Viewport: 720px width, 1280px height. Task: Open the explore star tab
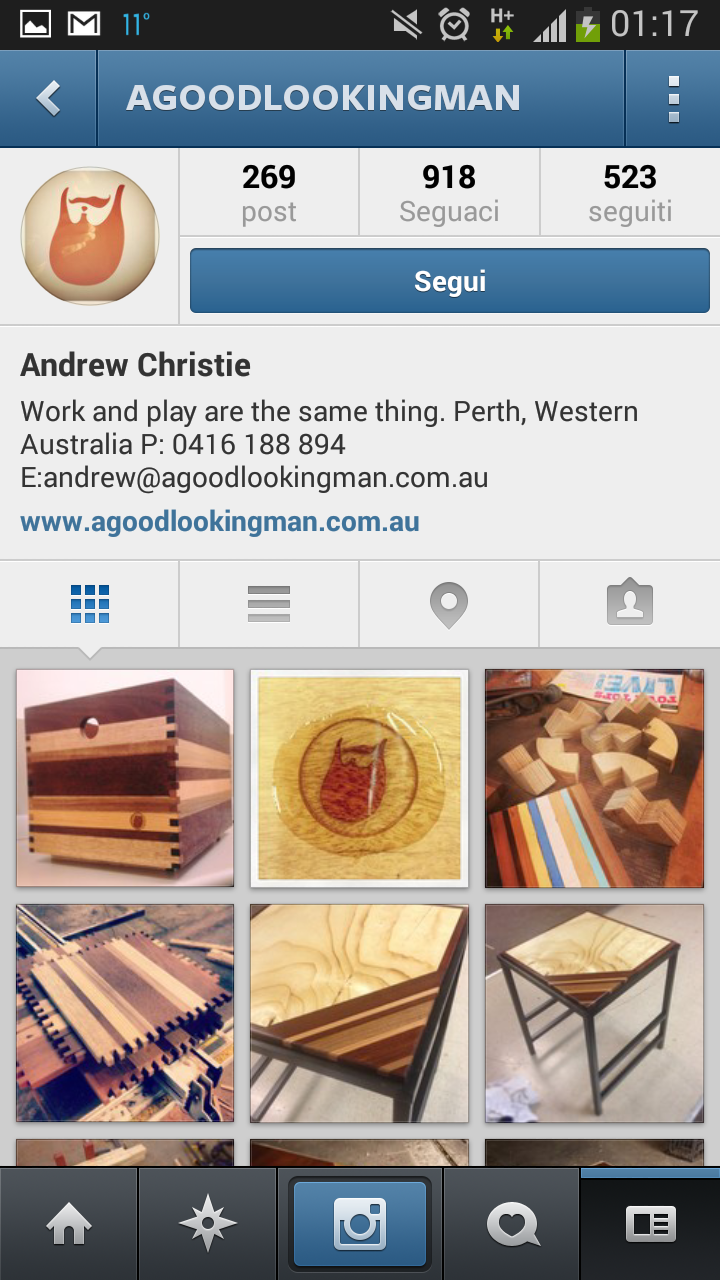pyautogui.click(x=207, y=1224)
